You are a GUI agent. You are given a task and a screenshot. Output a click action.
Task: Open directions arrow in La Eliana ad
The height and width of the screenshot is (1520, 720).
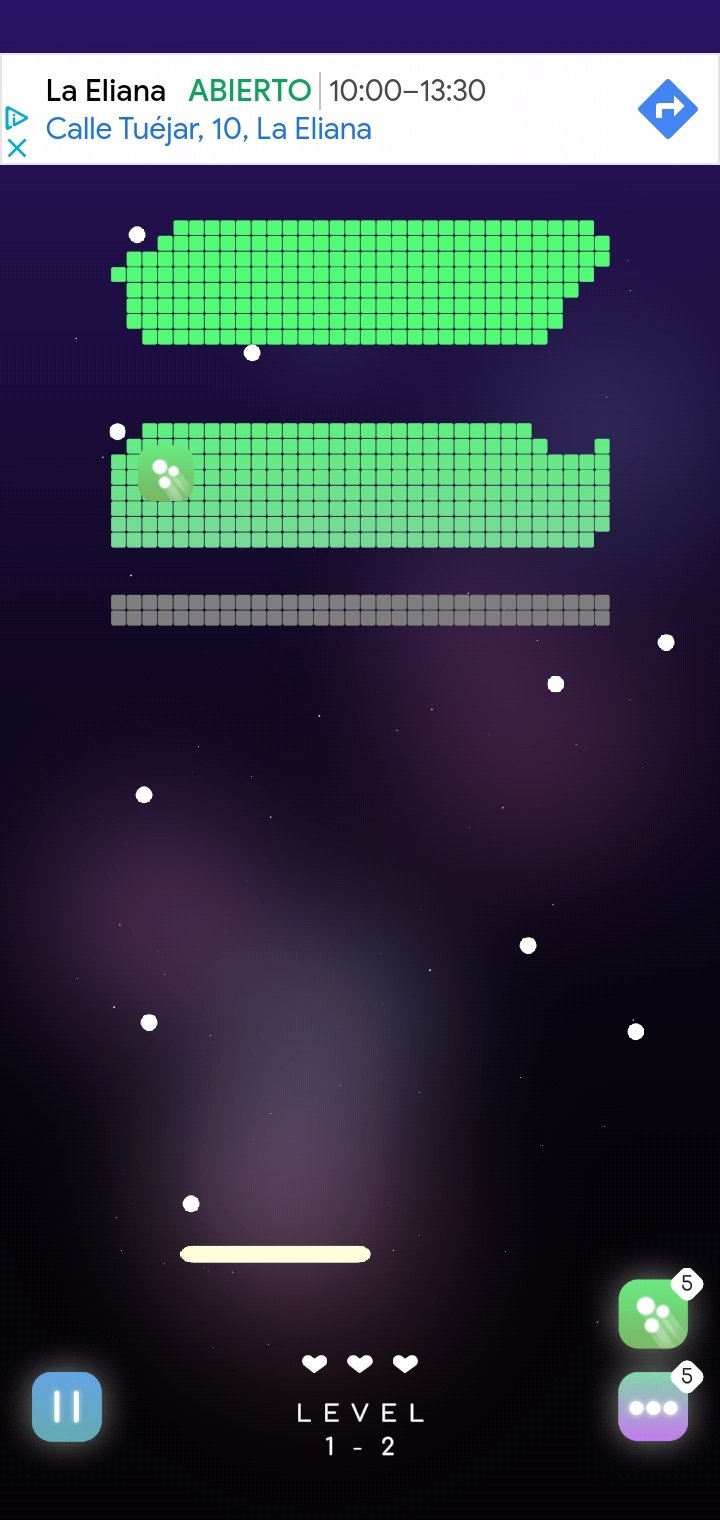[667, 108]
